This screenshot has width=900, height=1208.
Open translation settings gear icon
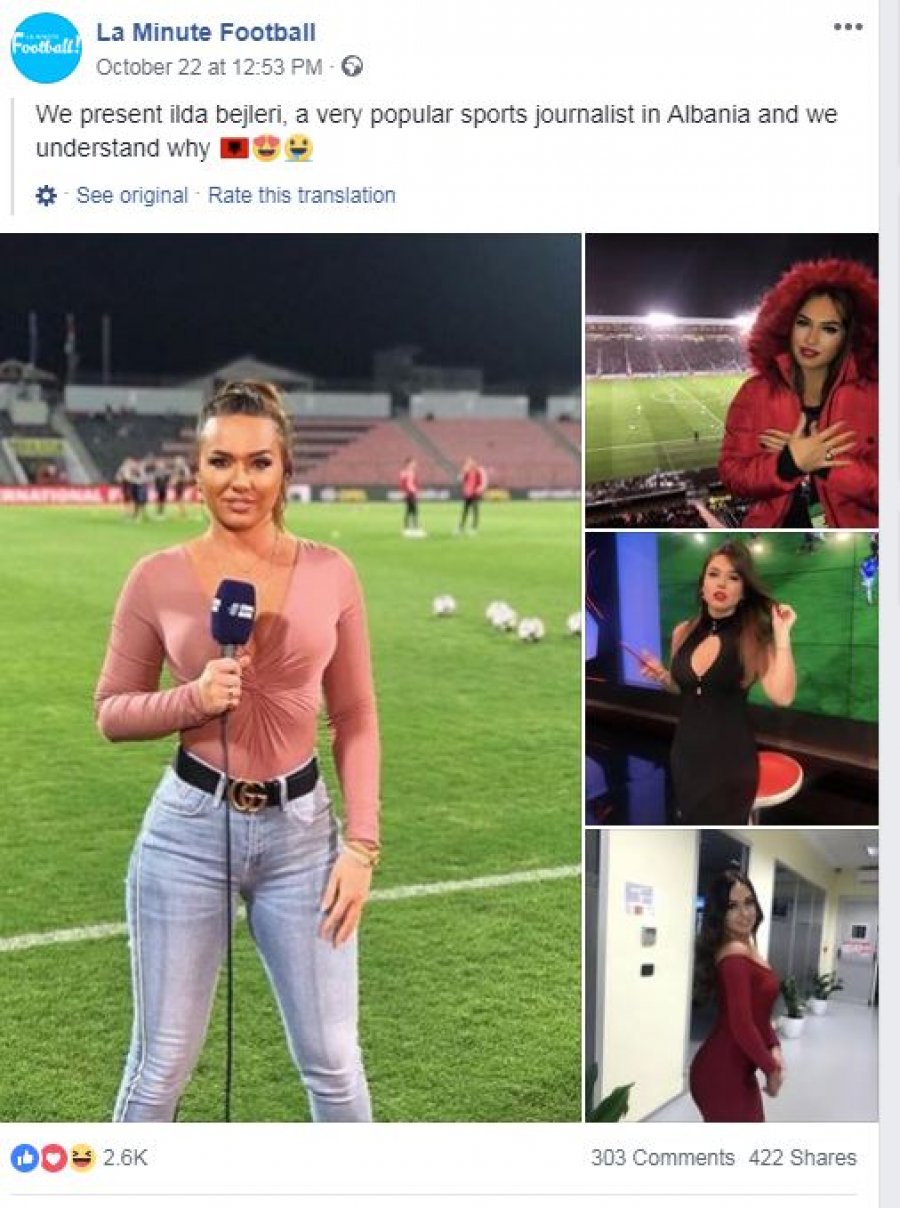point(46,196)
